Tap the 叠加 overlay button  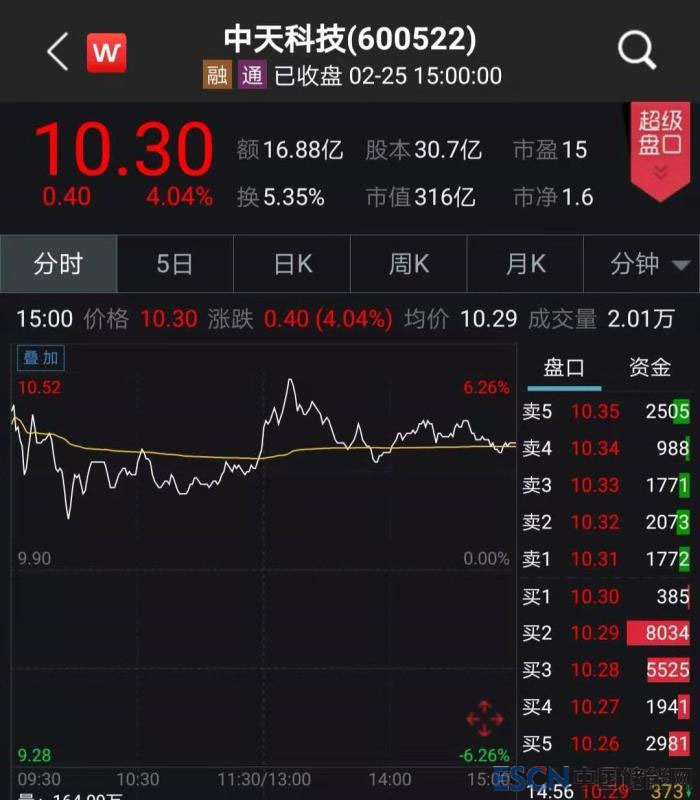(x=42, y=358)
